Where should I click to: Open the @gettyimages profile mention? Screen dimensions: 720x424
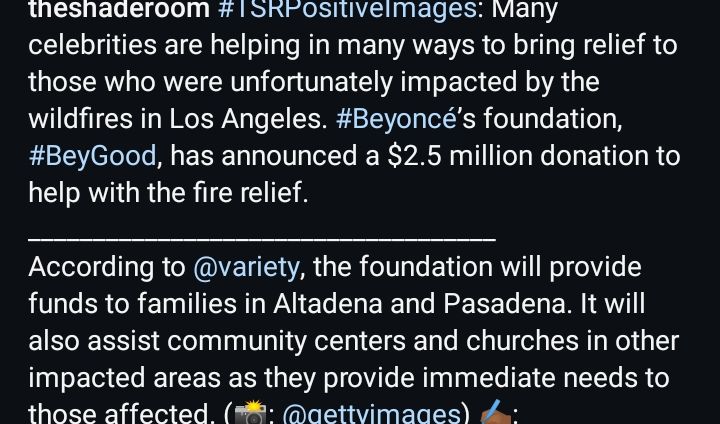pos(370,413)
